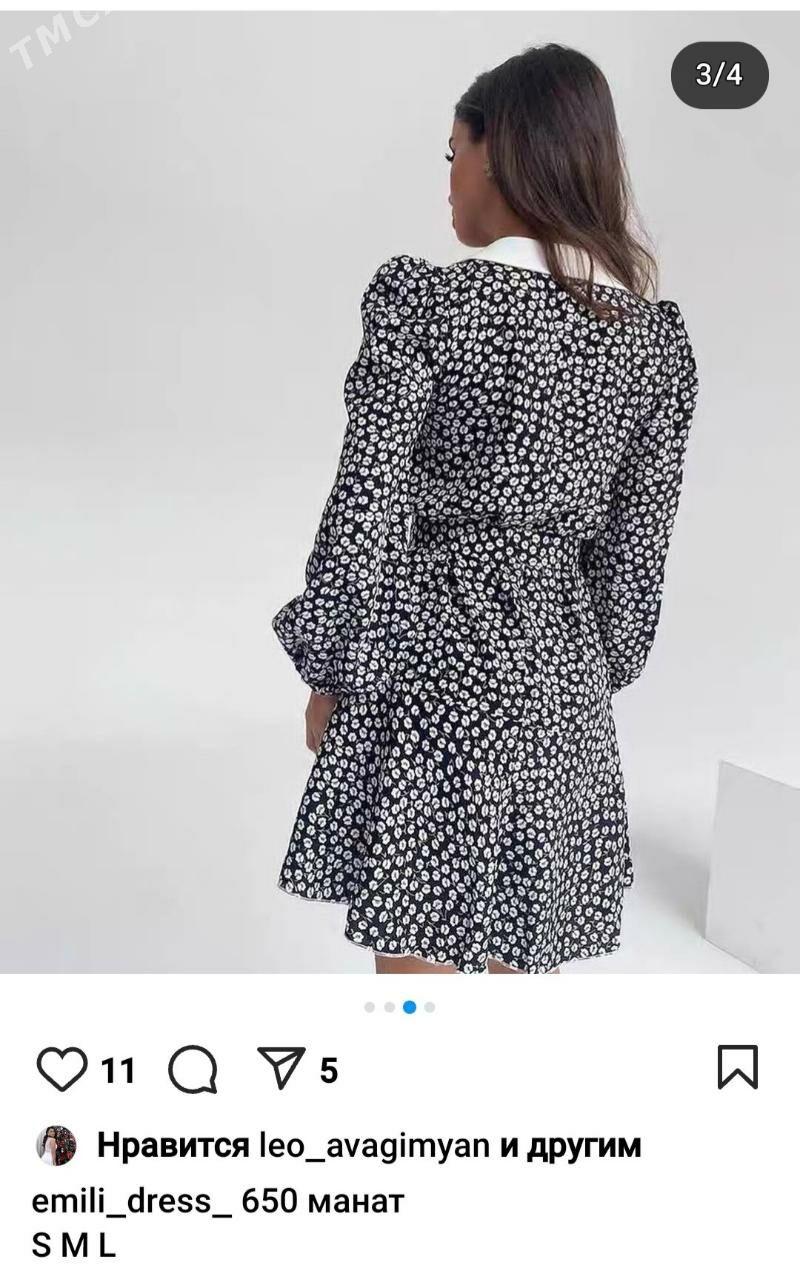This screenshot has width=800, height=1271.
Task: Open the emili_dress_ profile from caption
Action: pos(132,1200)
